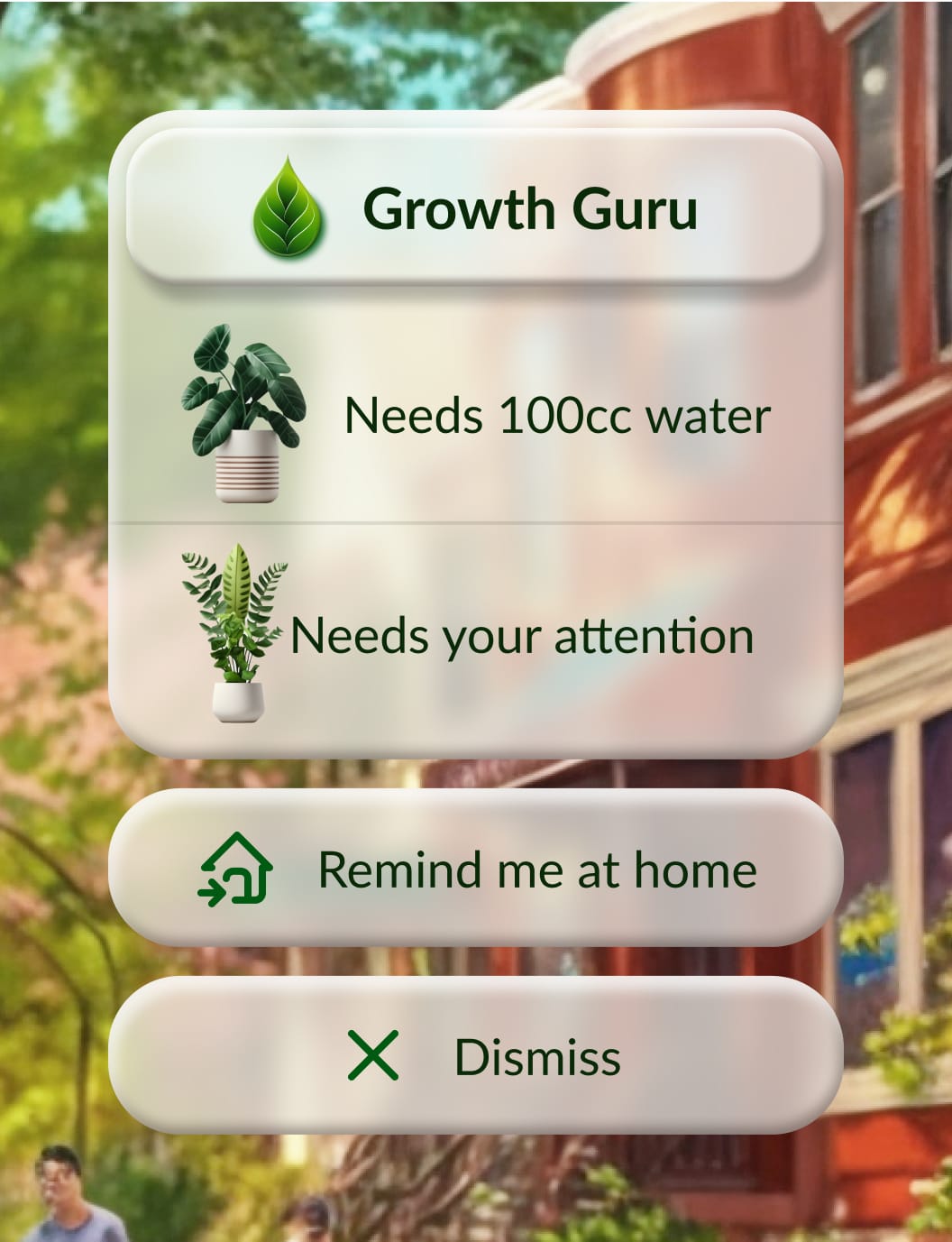This screenshot has width=952, height=1242.
Task: Open the Growth Guru header panel
Action: 478,209
